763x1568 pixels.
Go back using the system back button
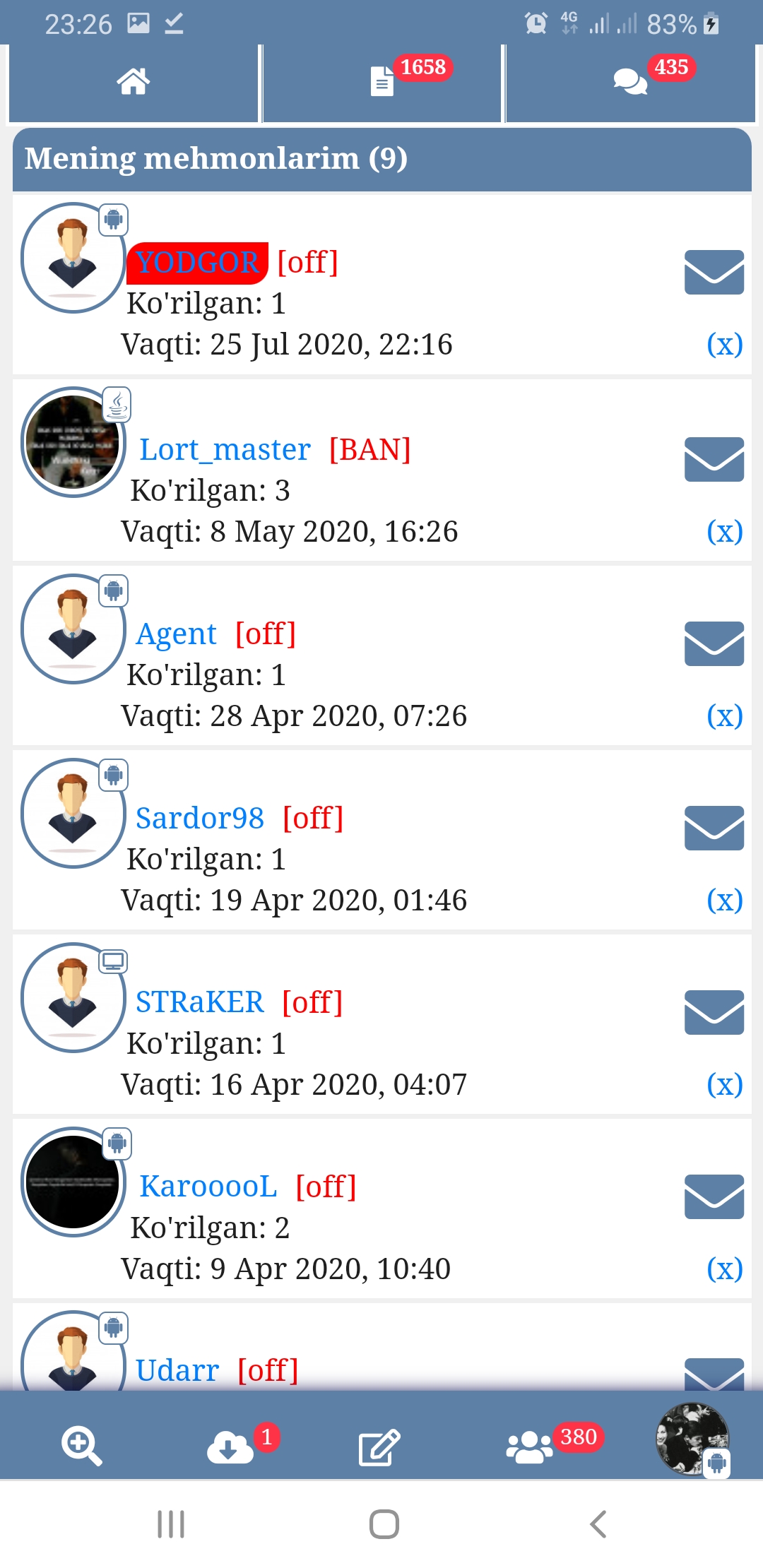[x=598, y=1524]
